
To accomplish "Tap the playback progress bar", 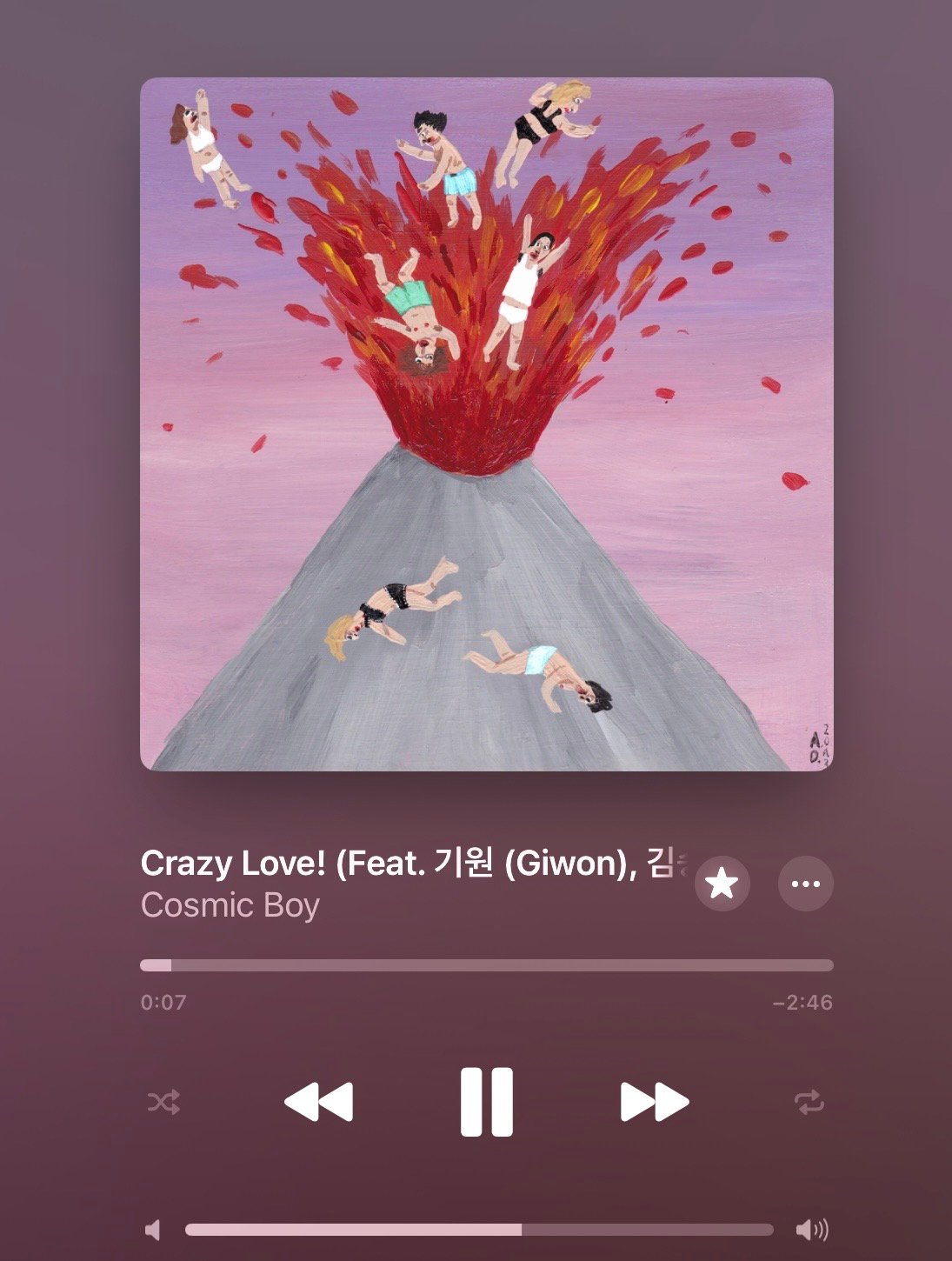I will coord(486,965).
